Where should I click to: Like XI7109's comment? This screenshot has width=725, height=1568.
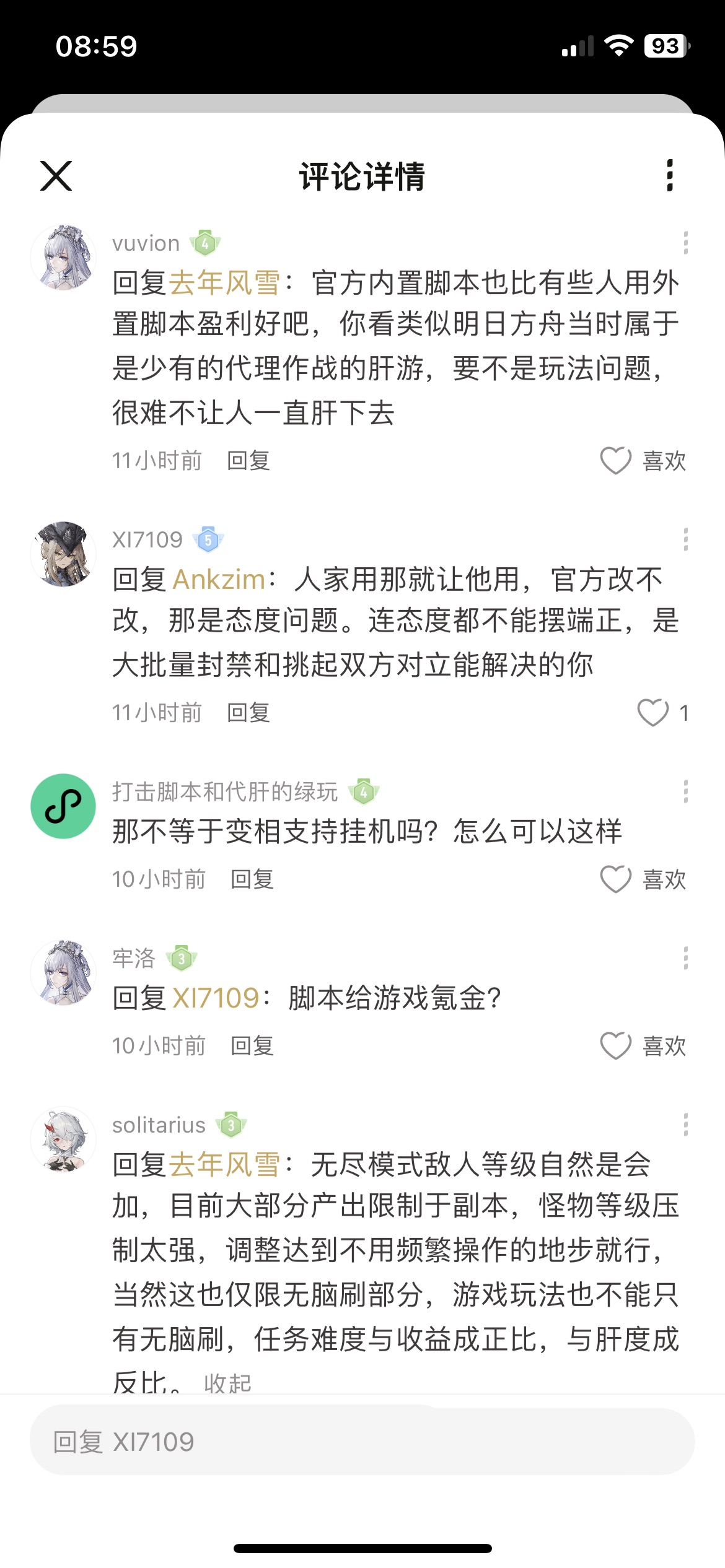click(x=653, y=713)
